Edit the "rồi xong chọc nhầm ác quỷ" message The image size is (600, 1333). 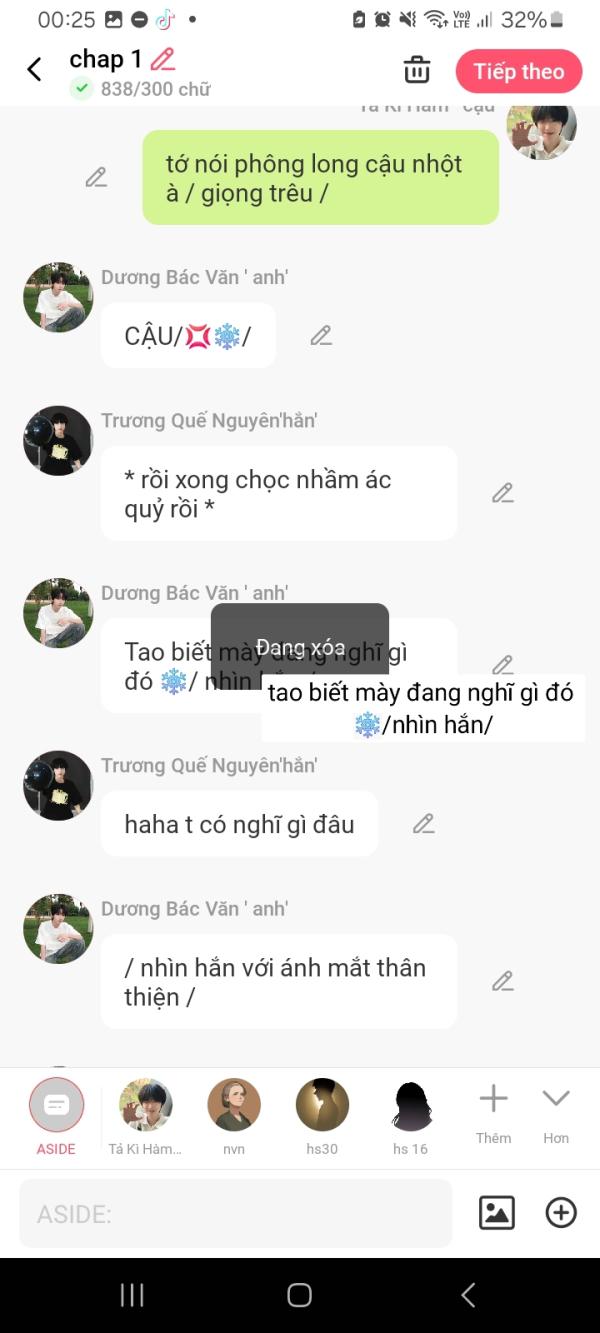tap(502, 493)
